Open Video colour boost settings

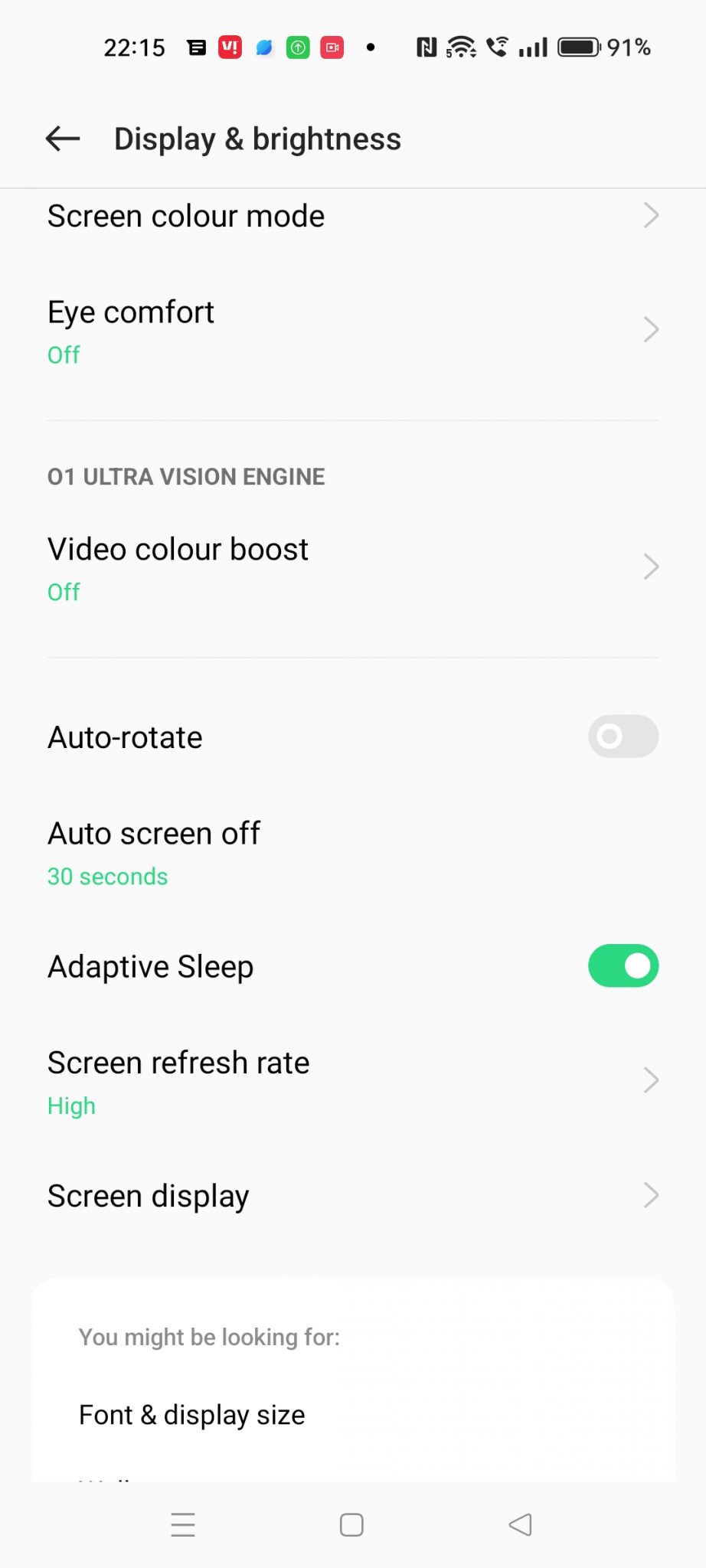tap(352, 567)
